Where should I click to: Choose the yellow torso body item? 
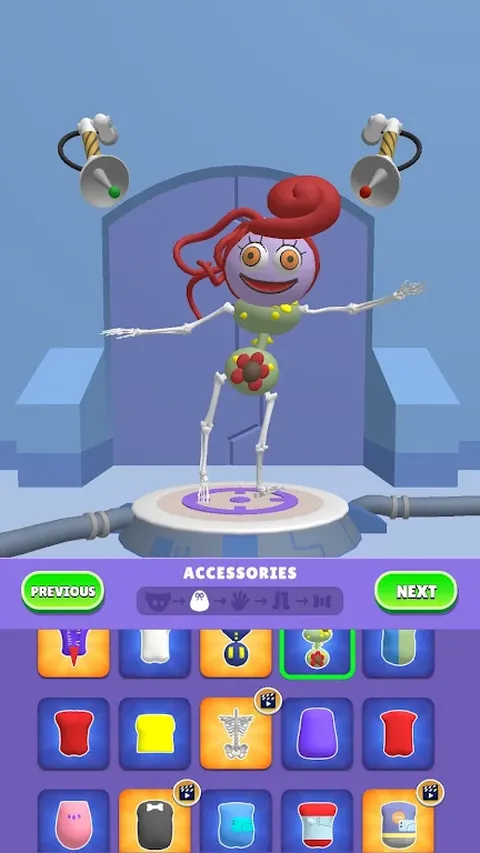coord(155,734)
